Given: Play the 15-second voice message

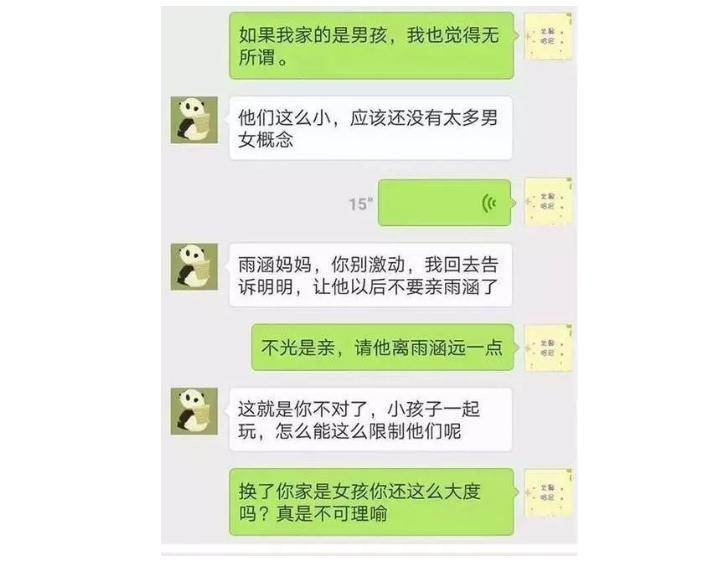Looking at the screenshot, I should [x=445, y=203].
